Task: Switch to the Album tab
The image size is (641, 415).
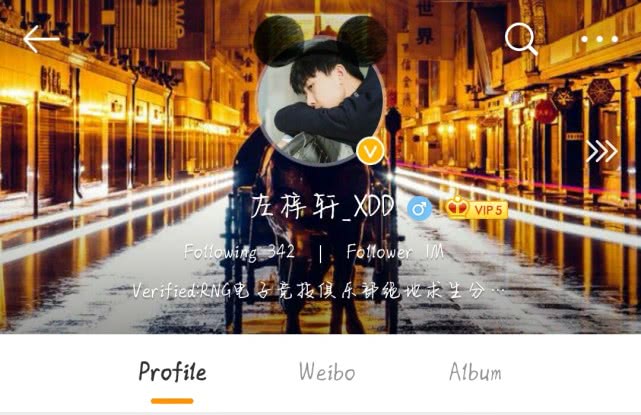Action: coord(474,372)
